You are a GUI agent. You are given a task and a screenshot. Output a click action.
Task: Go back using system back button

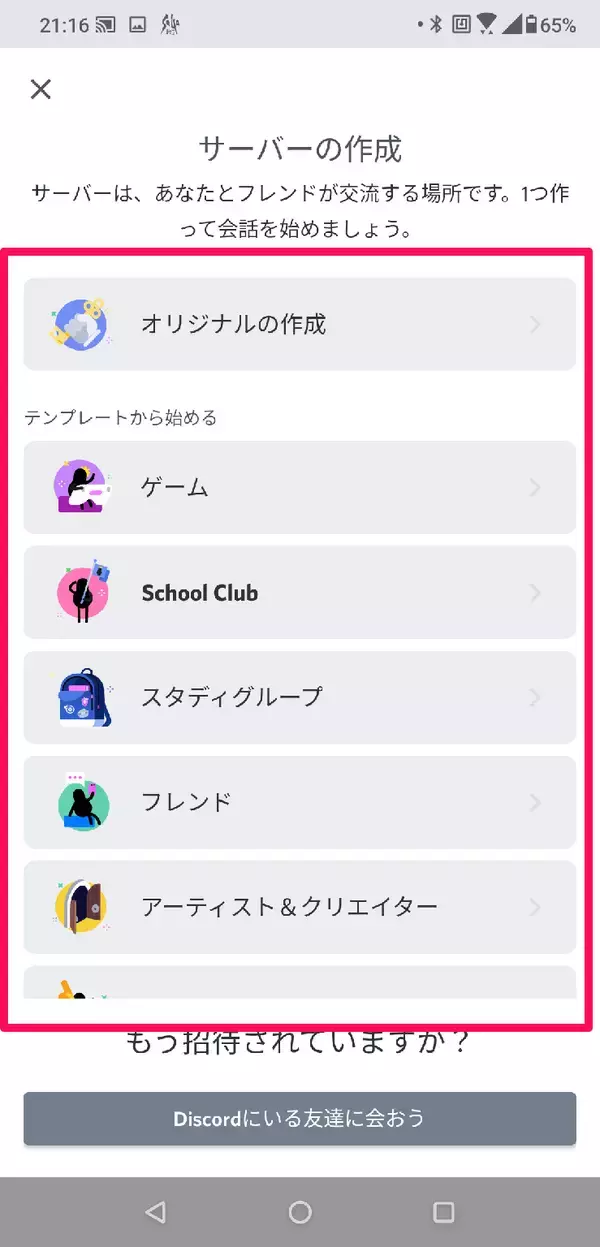(155, 1212)
